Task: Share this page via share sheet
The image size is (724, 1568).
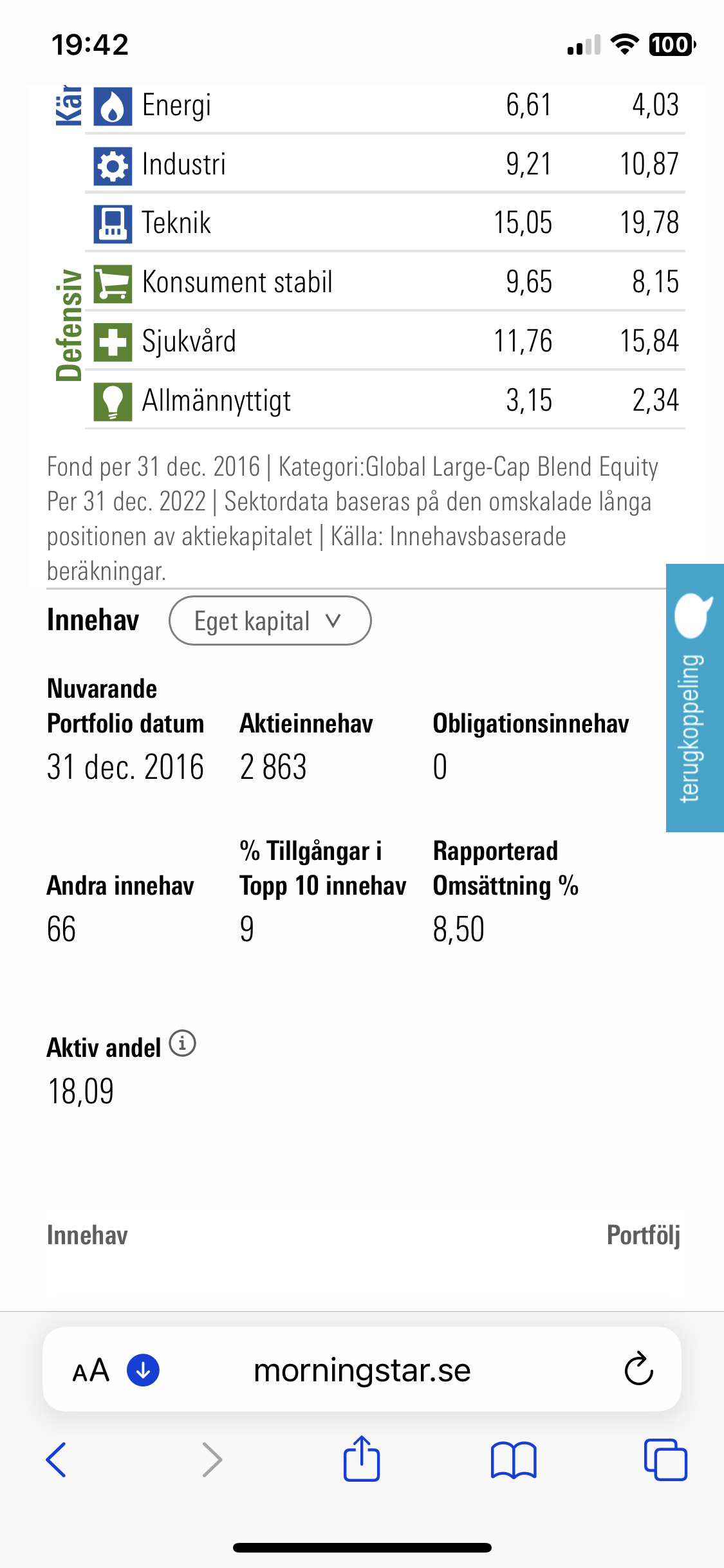Action: 362,1459
